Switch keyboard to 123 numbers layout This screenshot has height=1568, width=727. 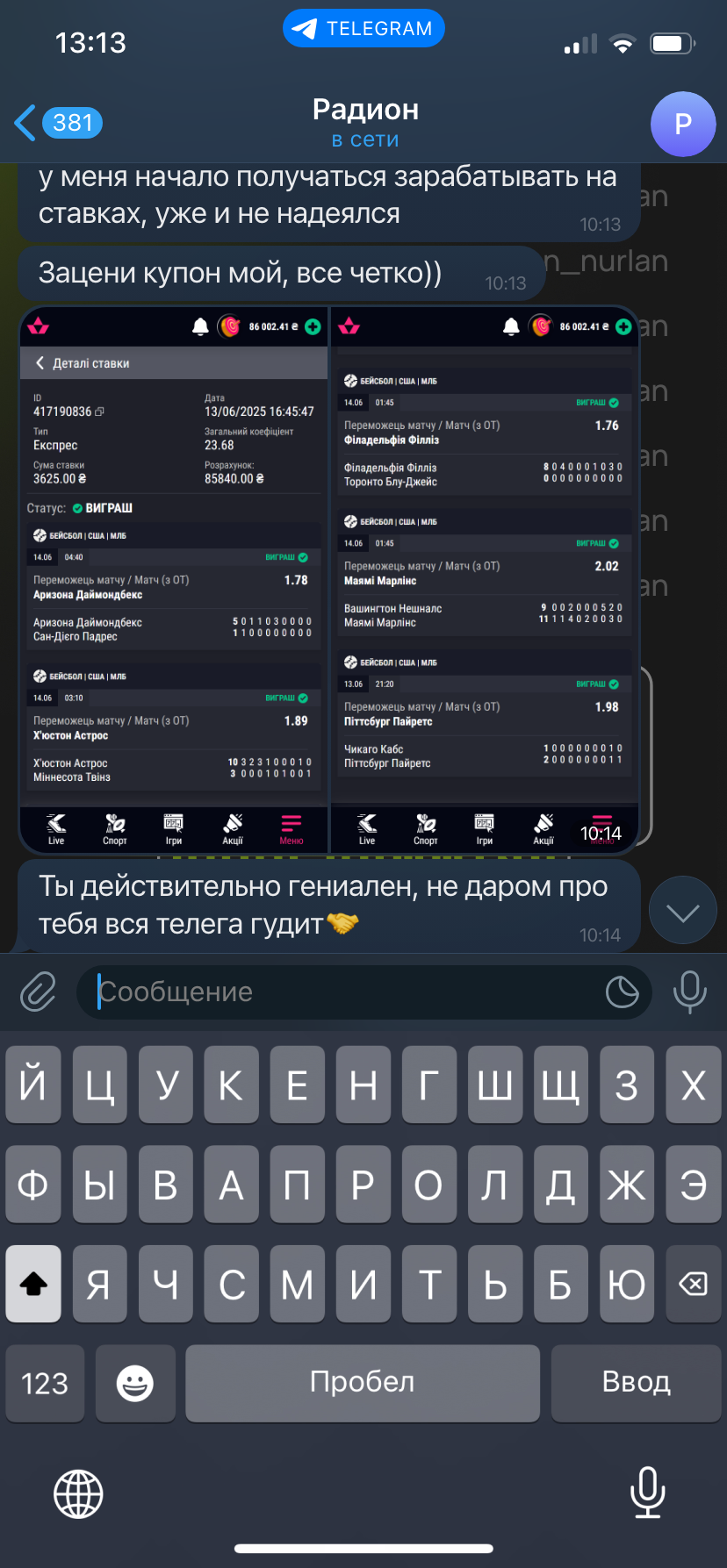[45, 1383]
